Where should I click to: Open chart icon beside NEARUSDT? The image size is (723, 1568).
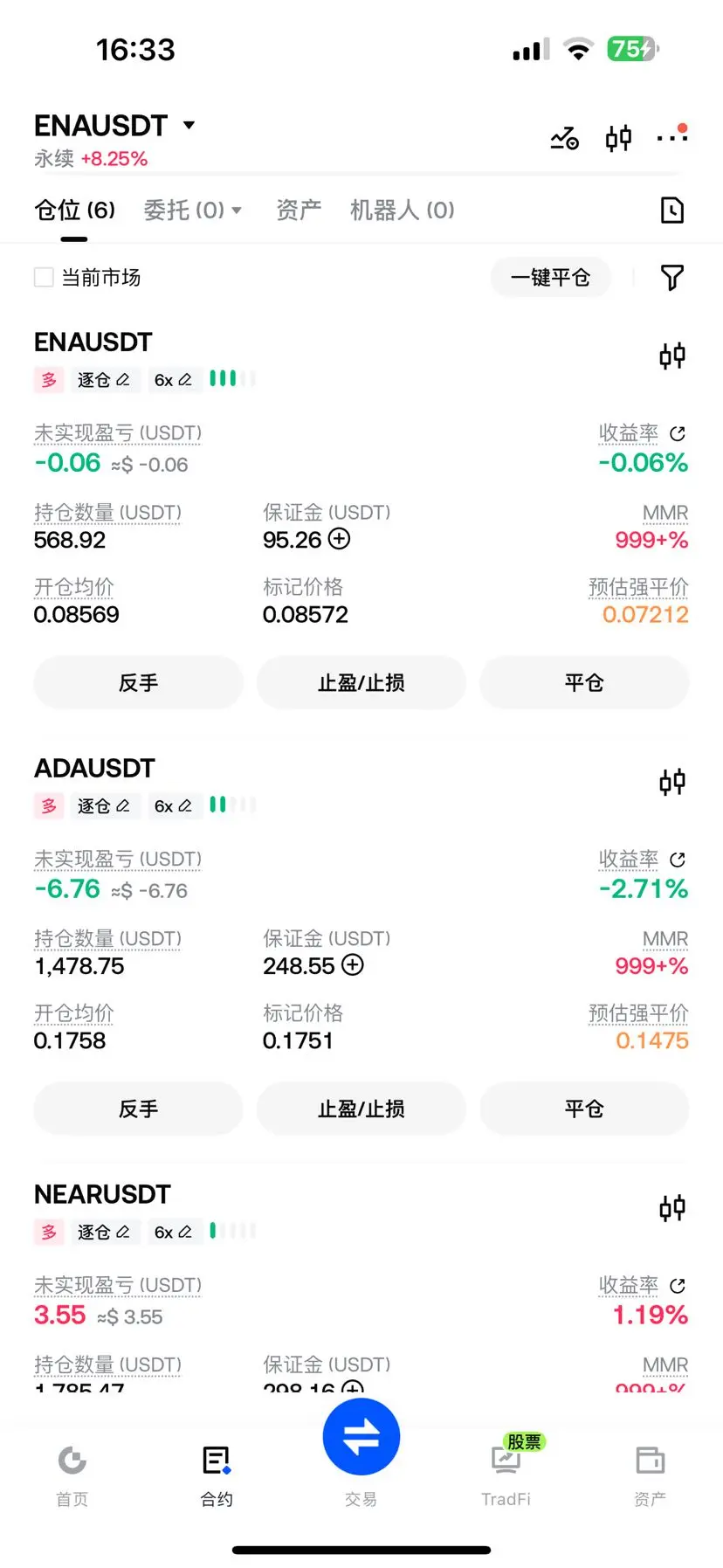[672, 1208]
